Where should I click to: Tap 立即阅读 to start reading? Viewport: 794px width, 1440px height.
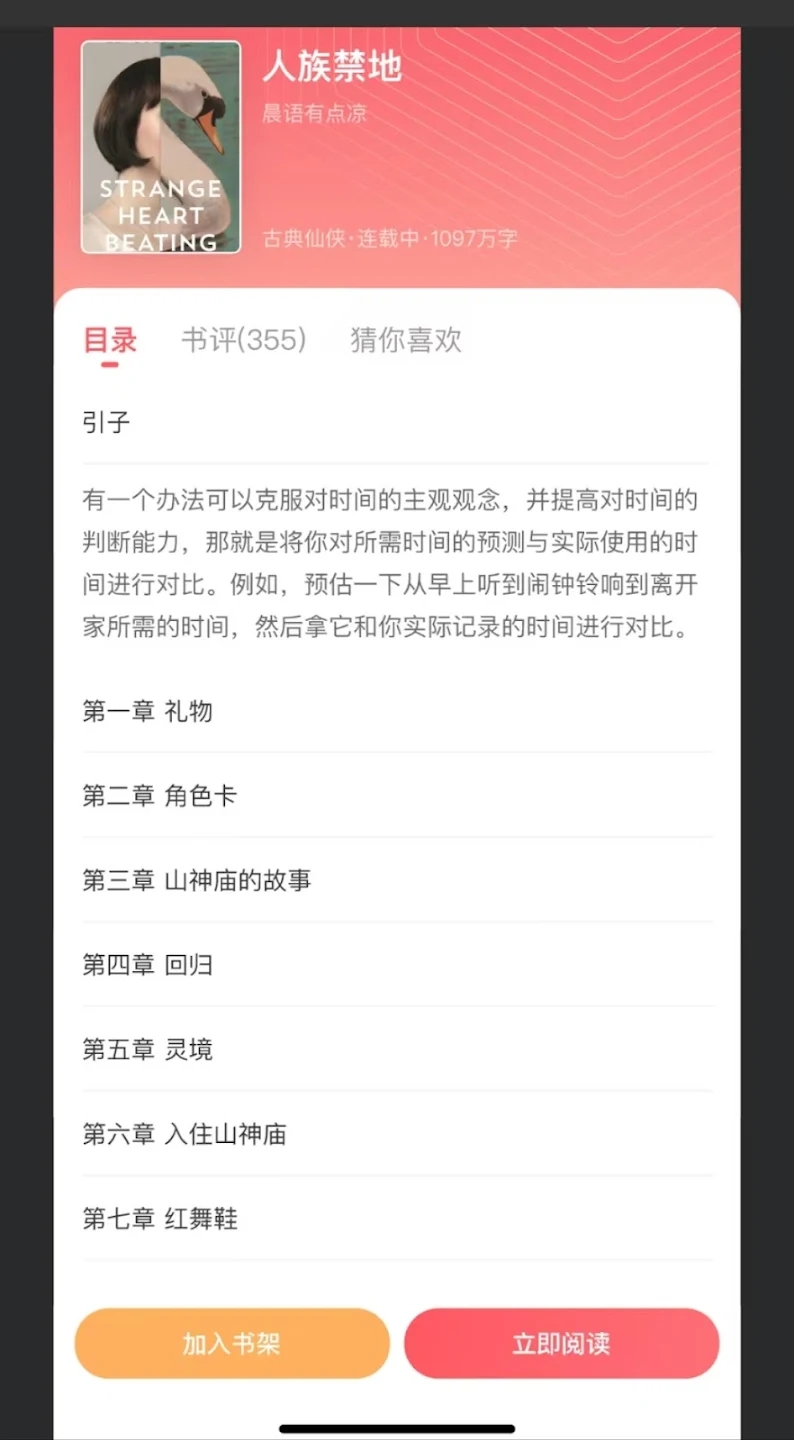click(561, 1343)
